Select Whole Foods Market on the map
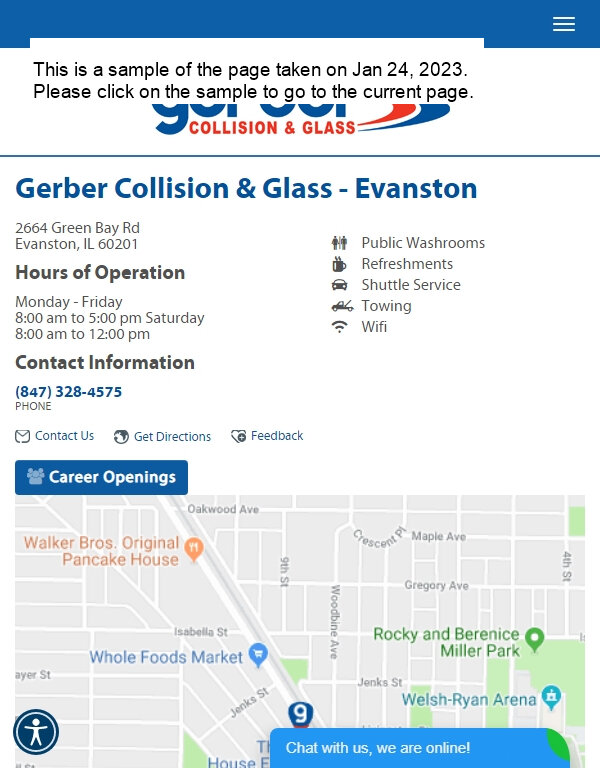Image resolution: width=600 pixels, height=768 pixels. pyautogui.click(x=166, y=657)
